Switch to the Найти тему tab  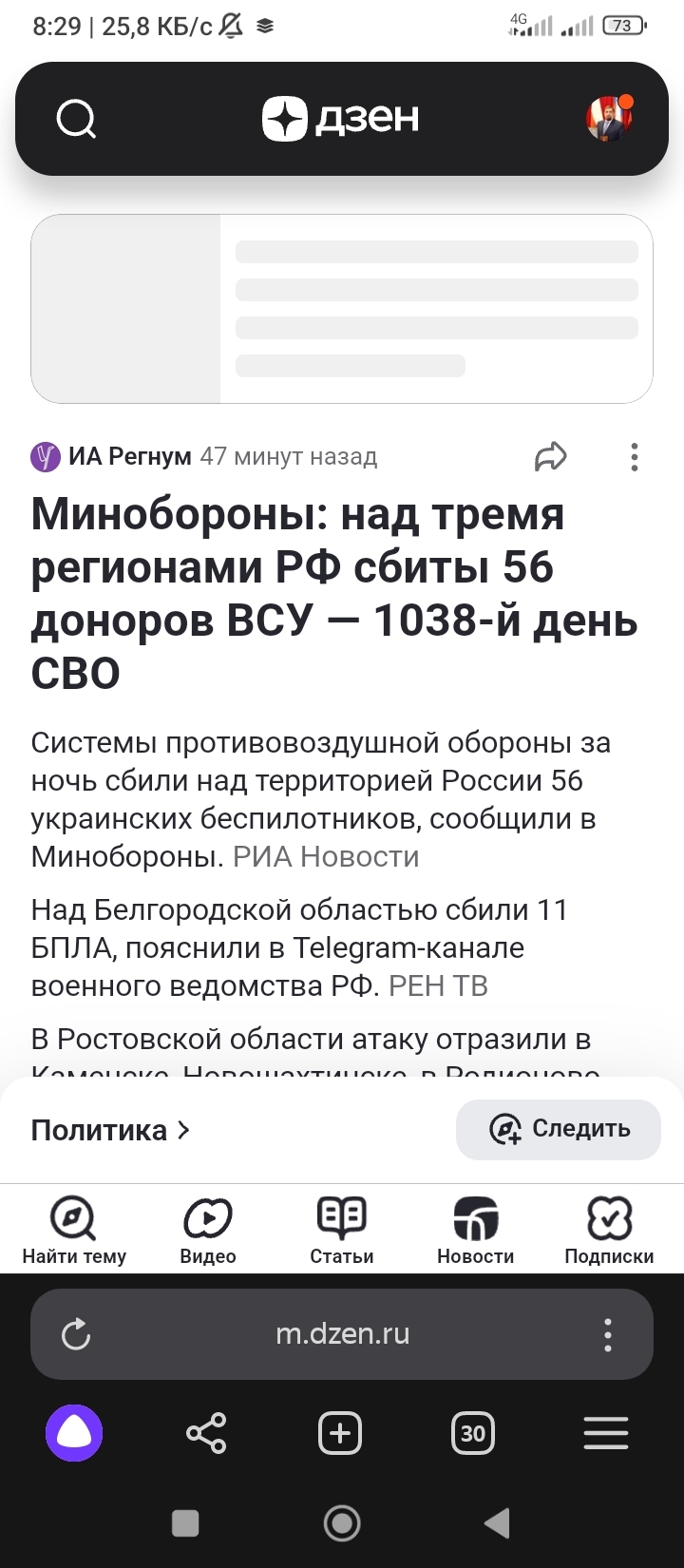click(x=74, y=1231)
